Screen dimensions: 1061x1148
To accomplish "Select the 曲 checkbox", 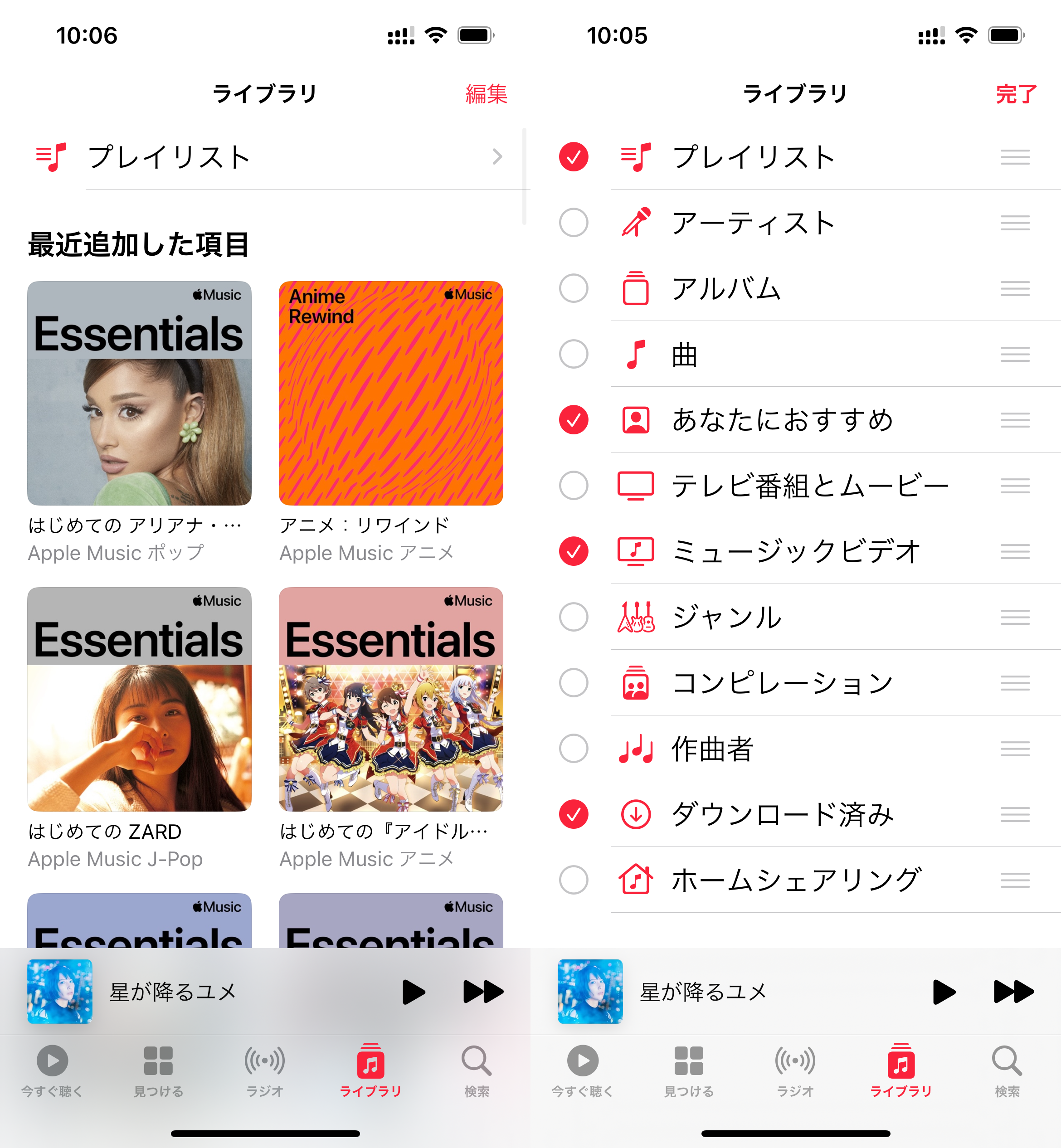I will (x=574, y=354).
